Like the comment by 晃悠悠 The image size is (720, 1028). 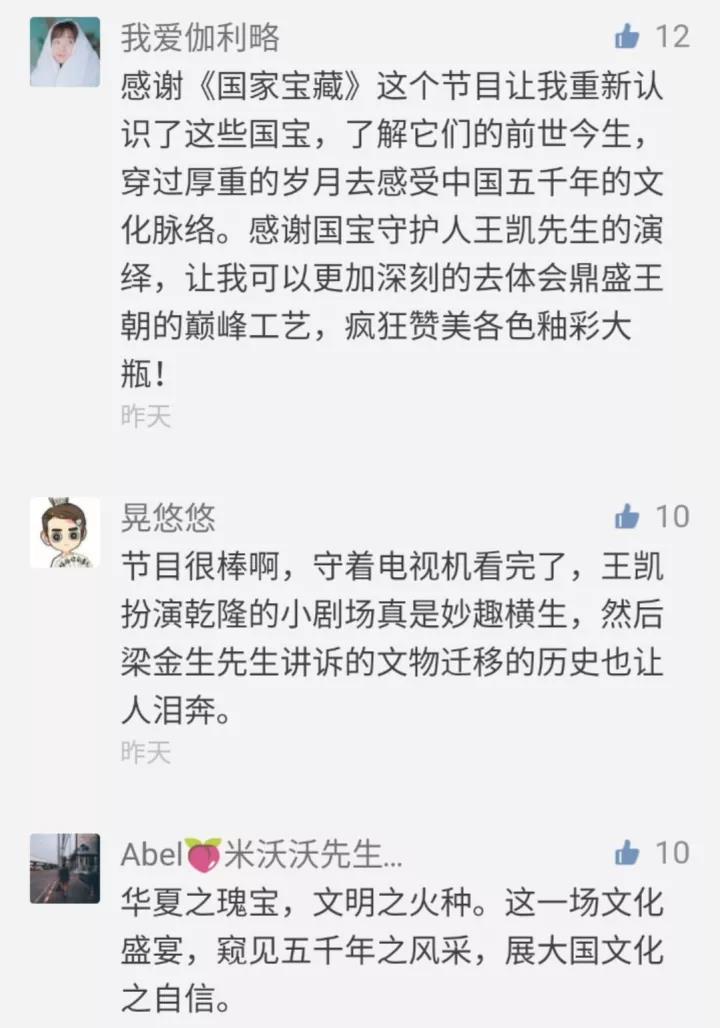628,517
